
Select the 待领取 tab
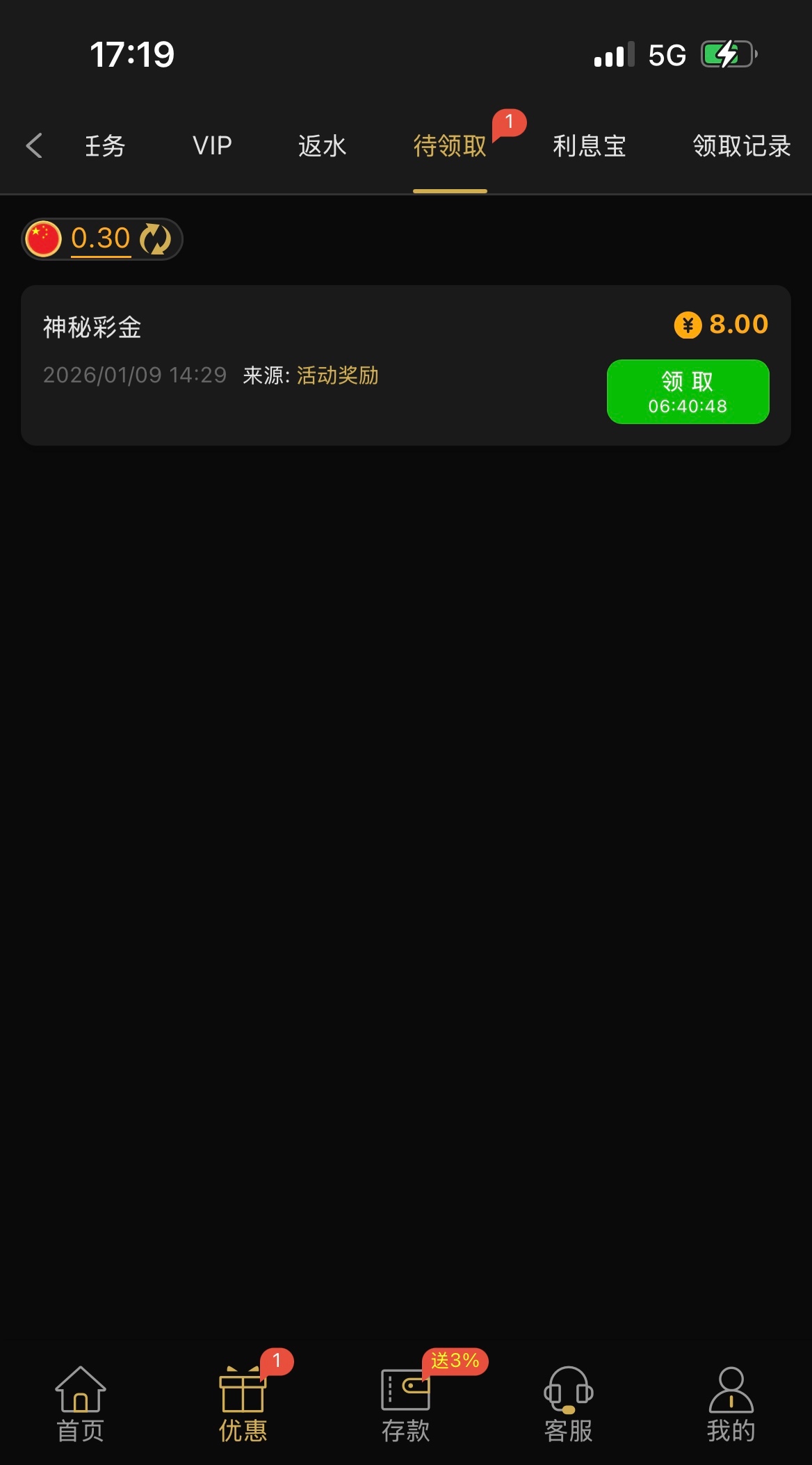[450, 146]
